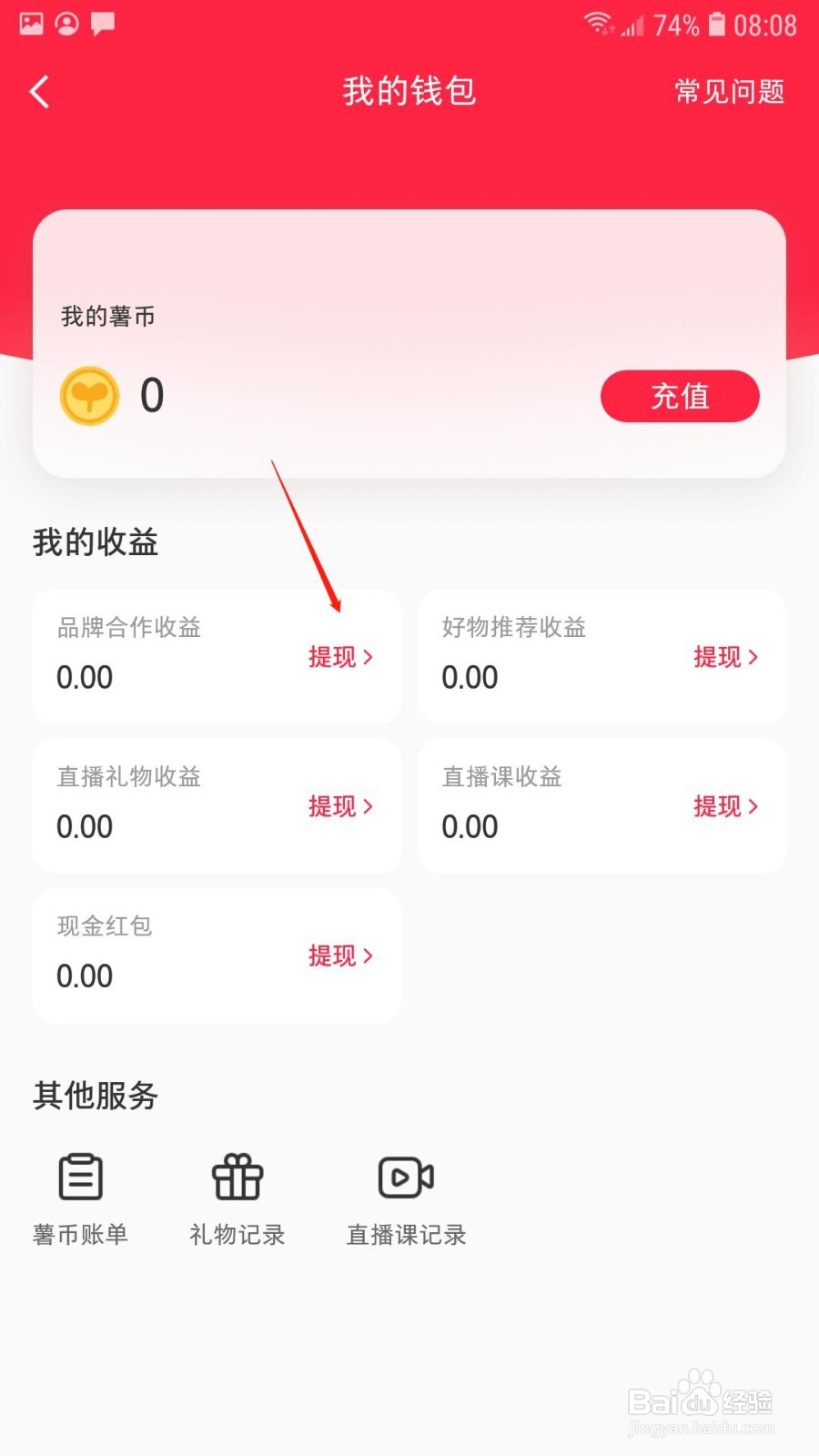Click the golden coin icon beside the balance
Viewport: 819px width, 1456px height.
pyautogui.click(x=88, y=396)
